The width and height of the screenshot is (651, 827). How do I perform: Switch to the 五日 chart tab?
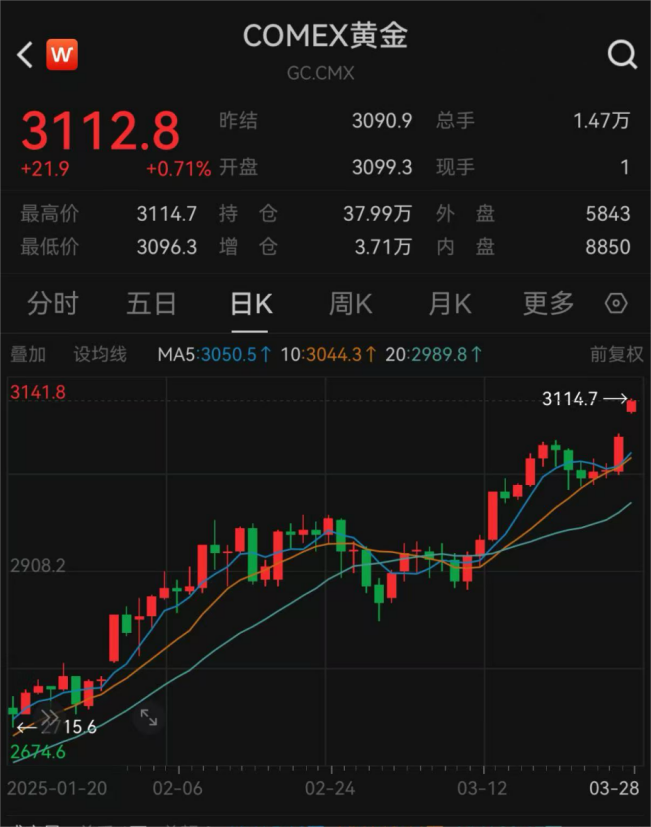152,304
